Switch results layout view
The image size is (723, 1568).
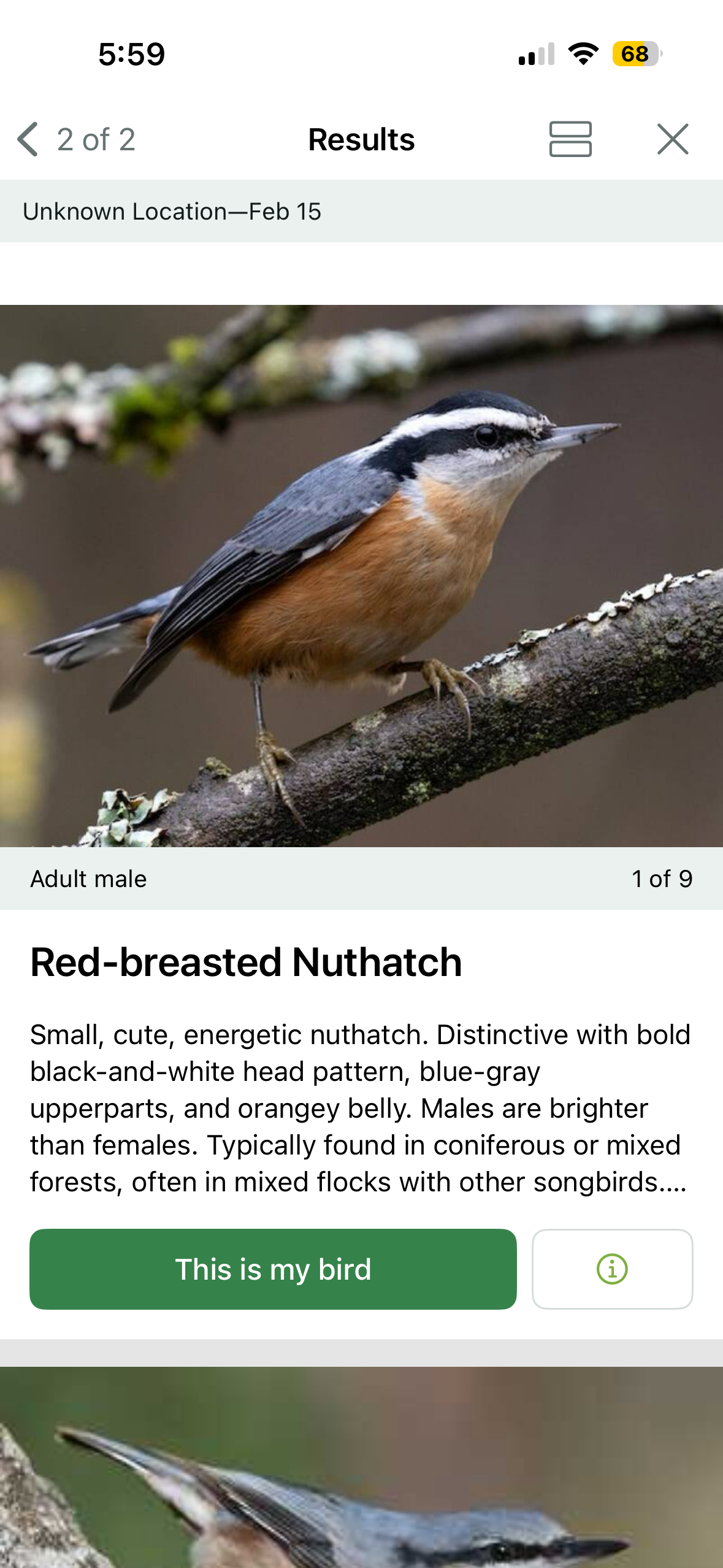(570, 139)
